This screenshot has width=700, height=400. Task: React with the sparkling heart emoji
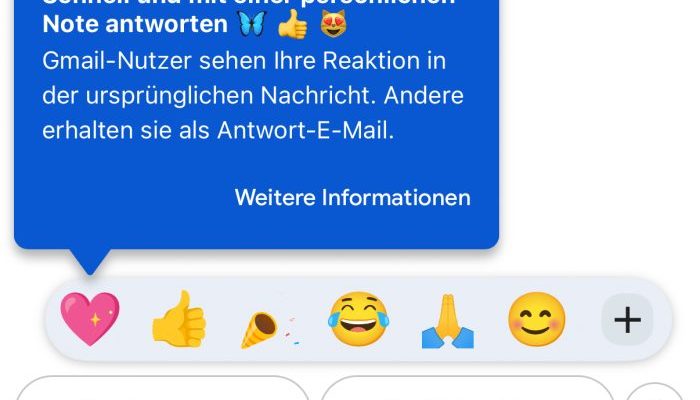pyautogui.click(x=90, y=319)
